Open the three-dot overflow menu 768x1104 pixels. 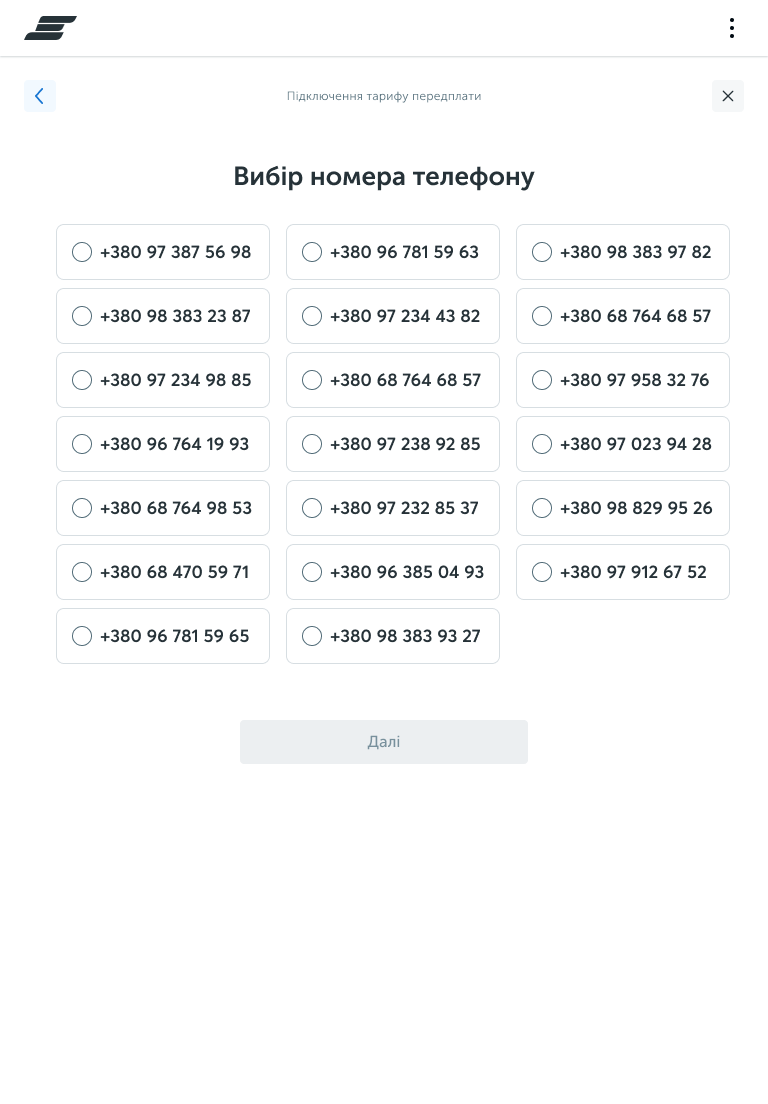732,28
